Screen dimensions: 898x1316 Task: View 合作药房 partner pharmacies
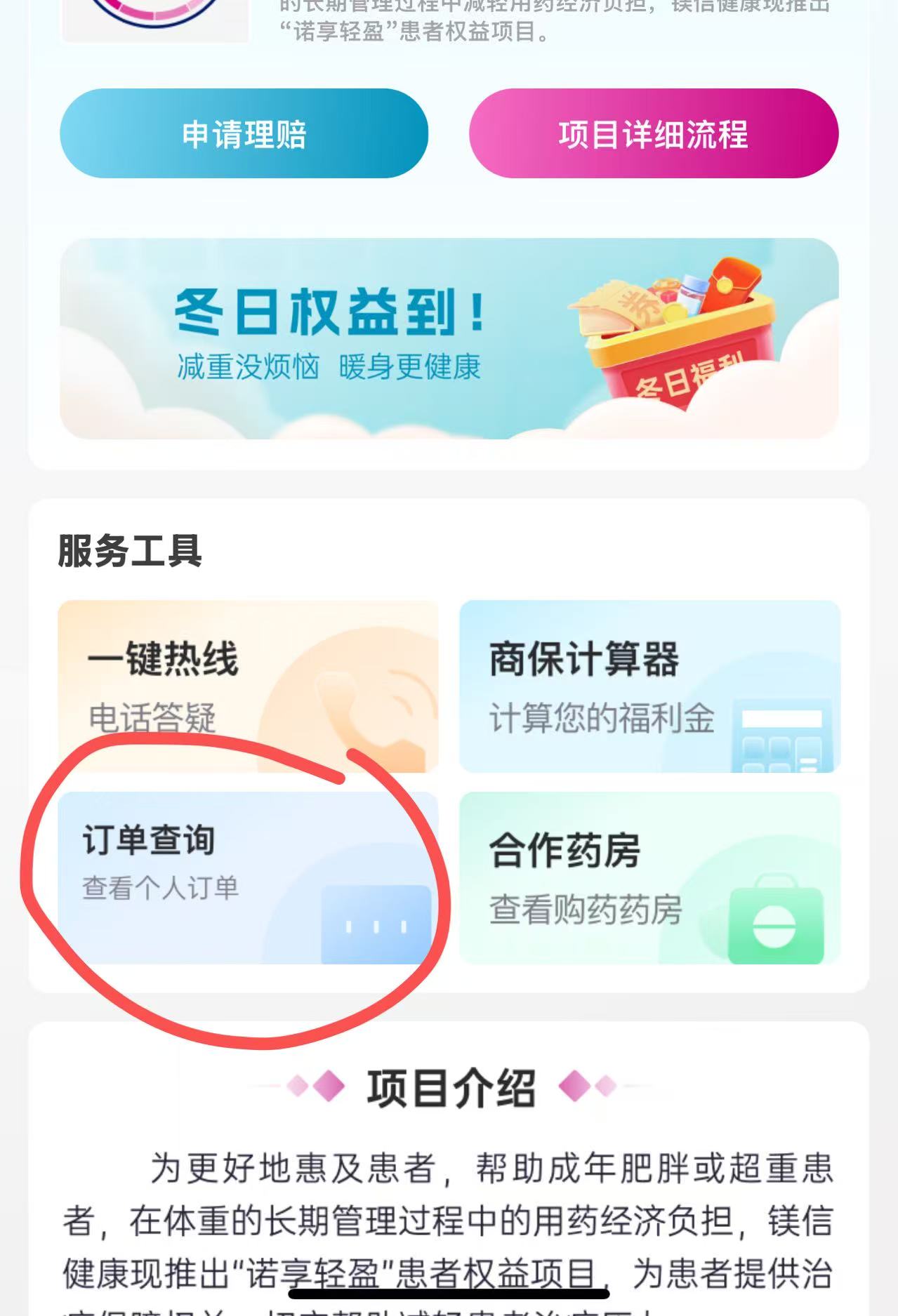tap(649, 877)
